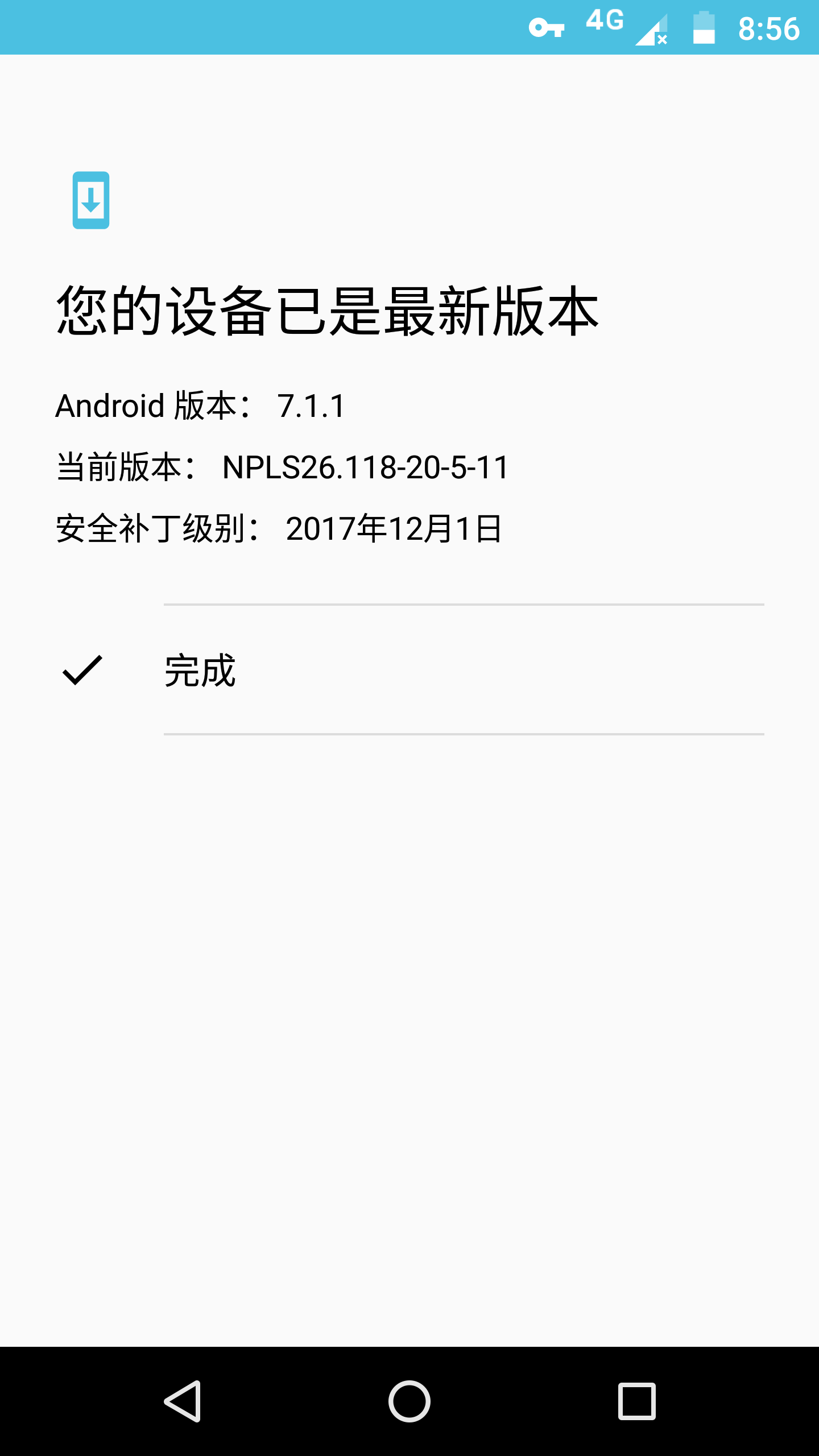The width and height of the screenshot is (819, 1456).
Task: Tap 完成 to finish update check
Action: click(409, 670)
